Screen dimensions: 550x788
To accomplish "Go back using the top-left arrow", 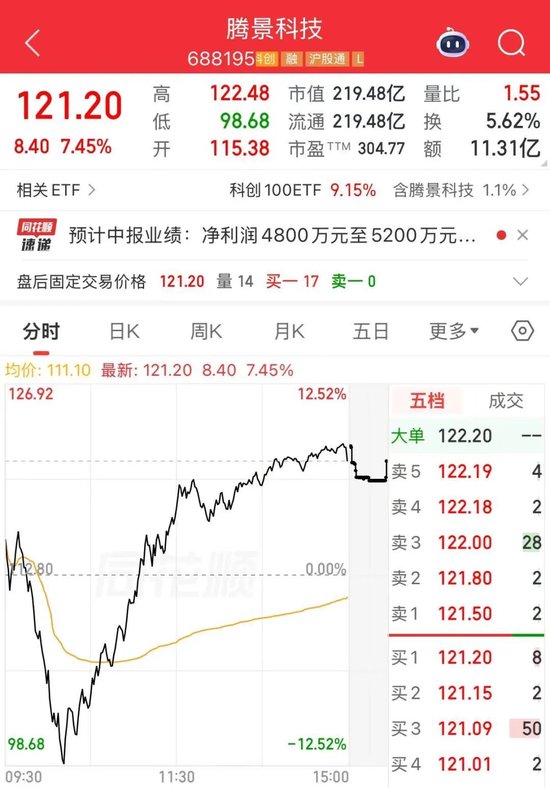I will coord(32,43).
